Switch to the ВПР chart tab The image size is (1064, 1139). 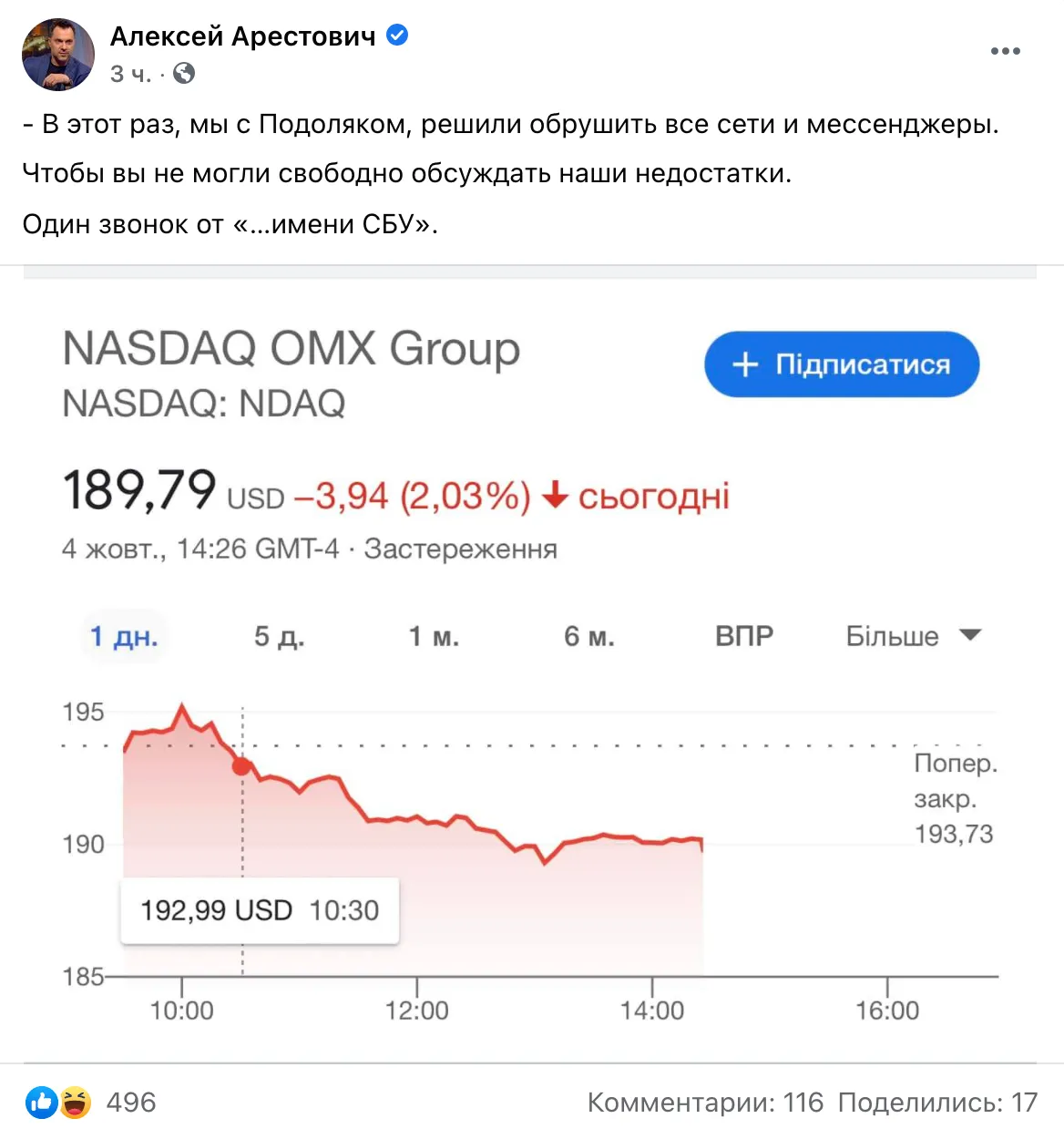(x=743, y=637)
